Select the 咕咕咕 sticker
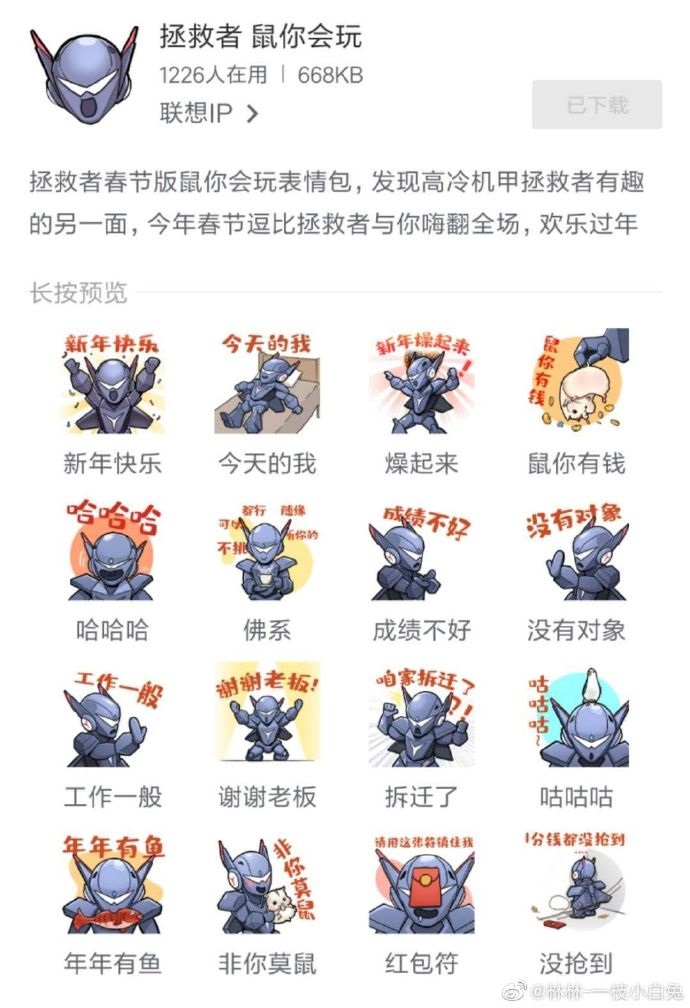The width and height of the screenshot is (690, 1008). 576,717
